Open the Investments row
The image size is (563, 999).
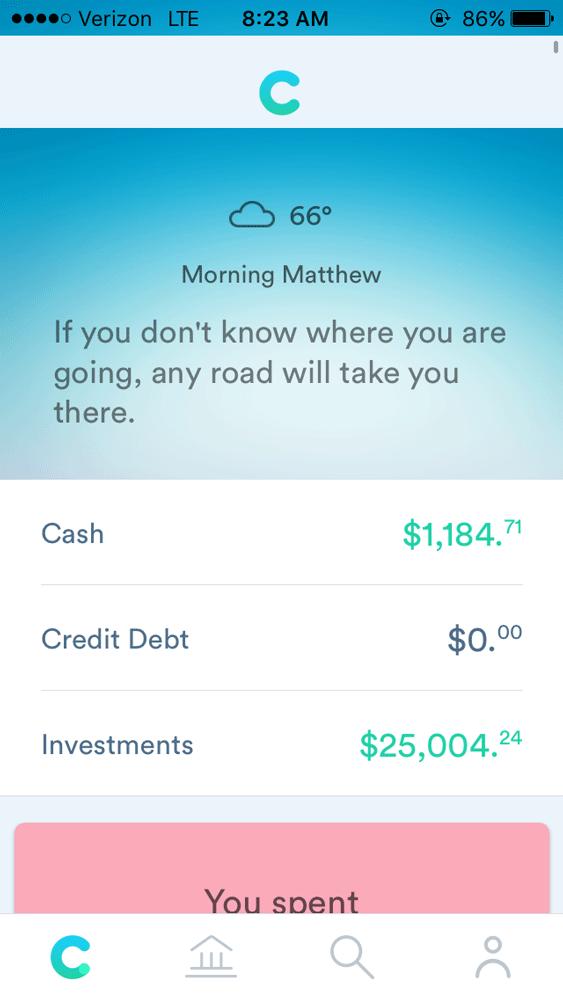(x=282, y=744)
